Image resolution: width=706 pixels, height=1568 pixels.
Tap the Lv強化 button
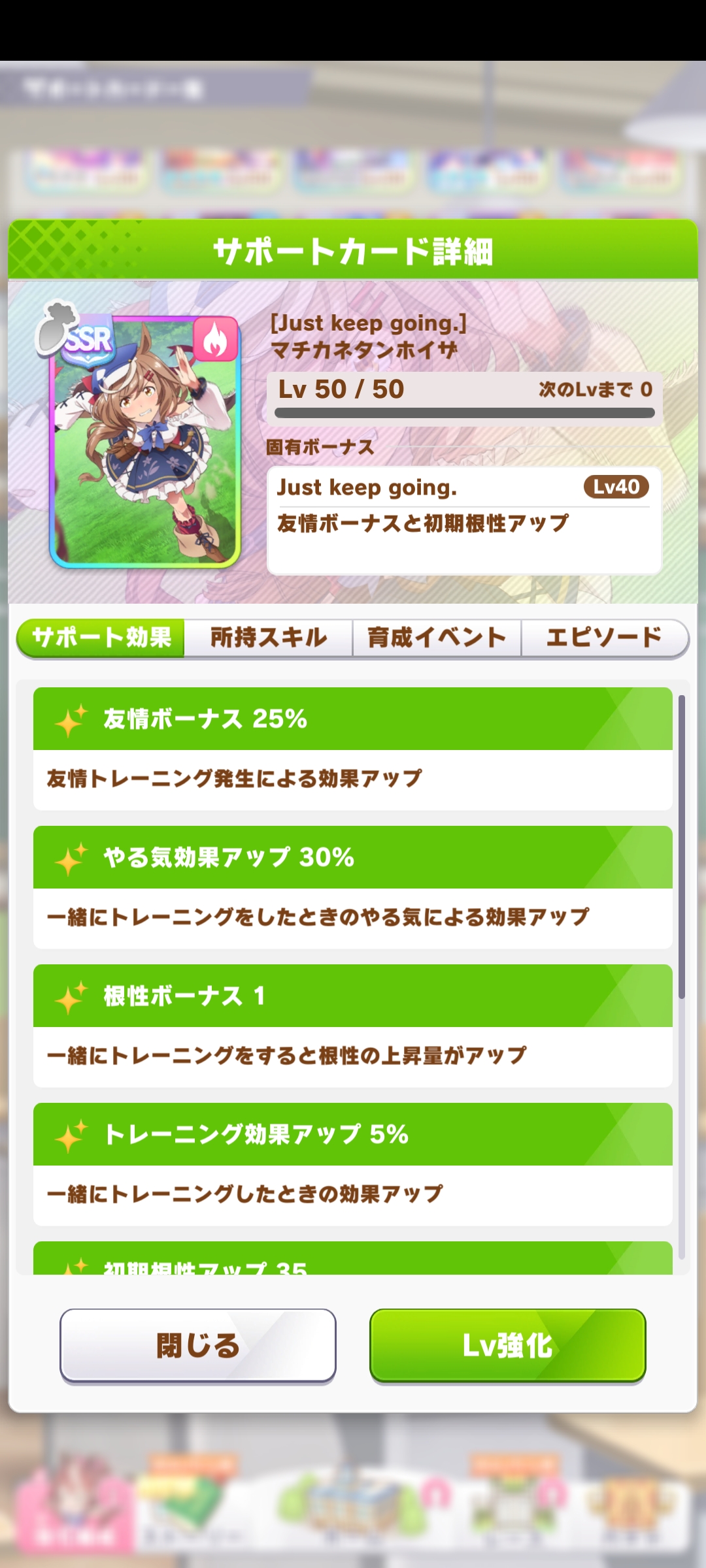(x=507, y=1346)
